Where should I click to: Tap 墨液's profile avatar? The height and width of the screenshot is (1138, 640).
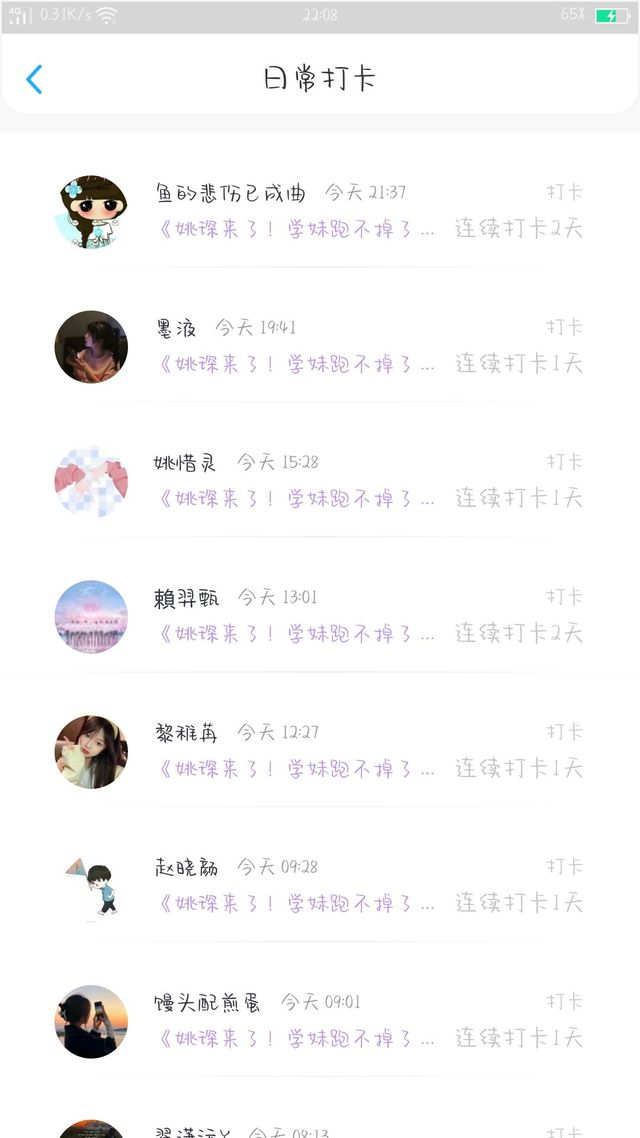click(x=91, y=346)
